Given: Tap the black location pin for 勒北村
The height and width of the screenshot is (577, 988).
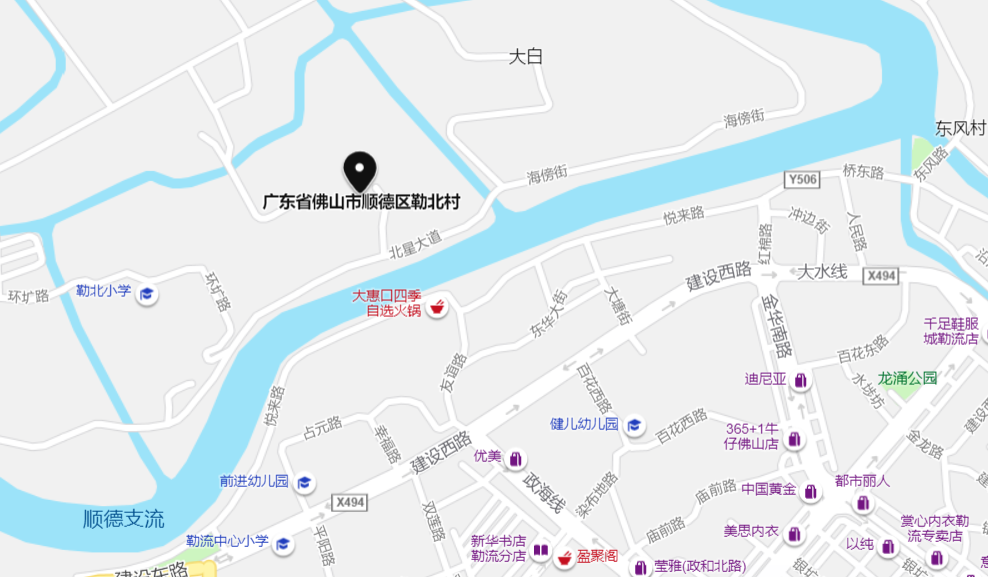Looking at the screenshot, I should pos(359,171).
